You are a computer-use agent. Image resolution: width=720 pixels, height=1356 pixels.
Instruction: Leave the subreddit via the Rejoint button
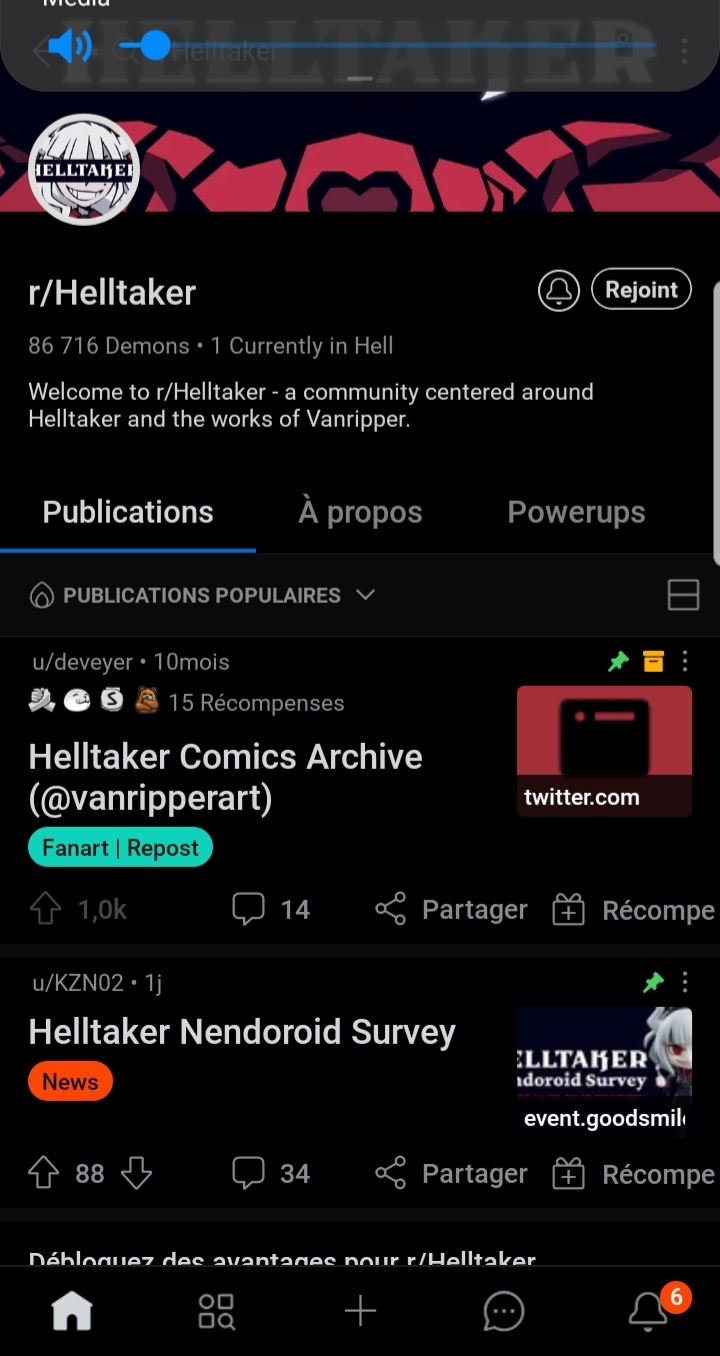tap(641, 289)
